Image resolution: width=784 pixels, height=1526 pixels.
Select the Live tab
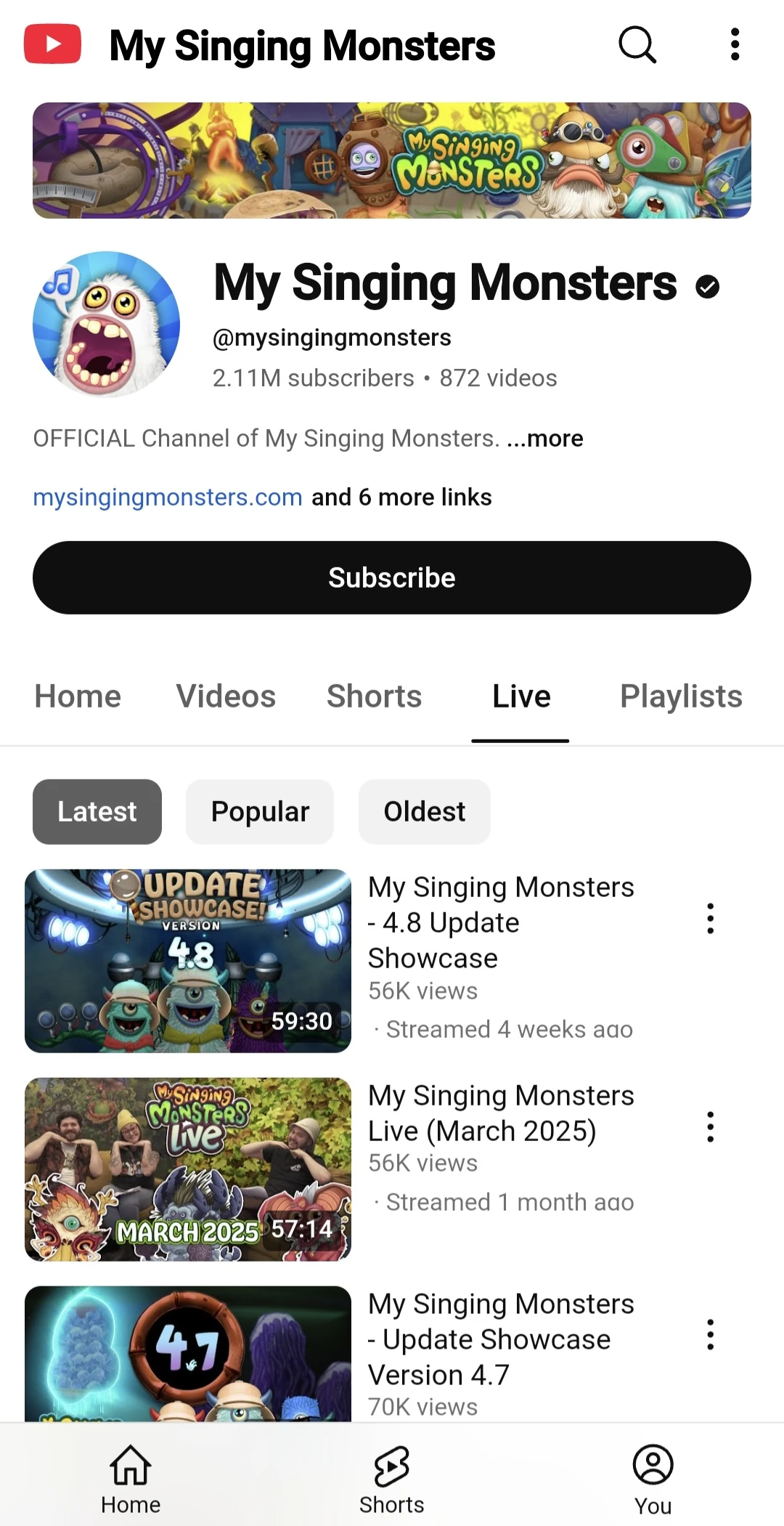pos(521,697)
